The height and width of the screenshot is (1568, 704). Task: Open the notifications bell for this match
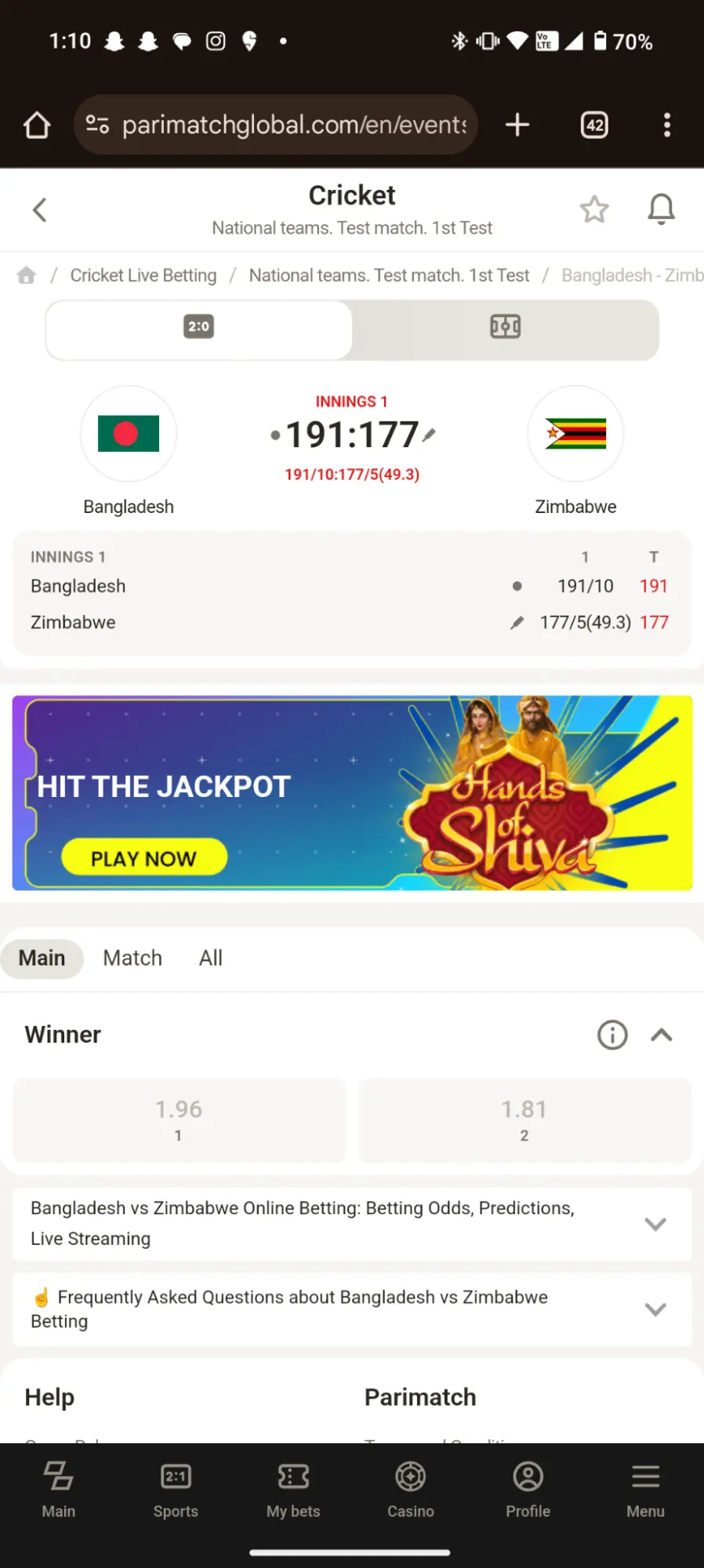coord(661,209)
